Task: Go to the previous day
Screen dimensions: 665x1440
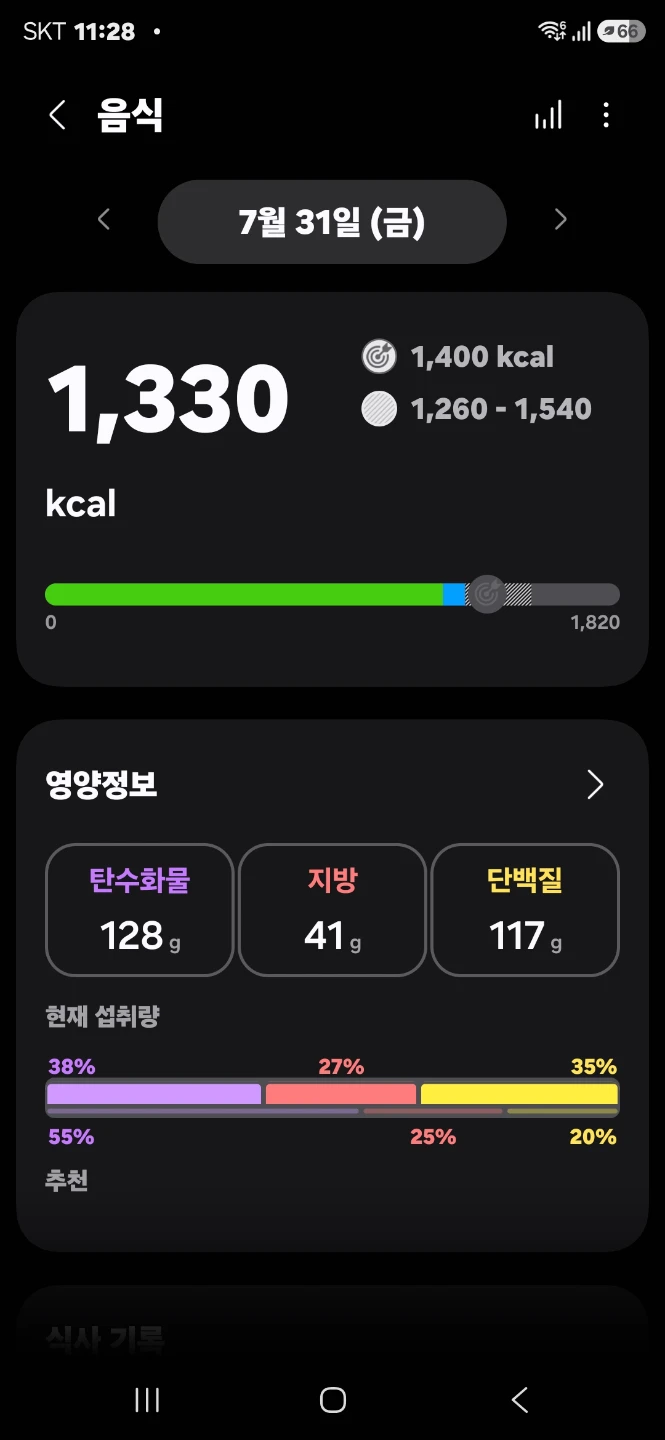Action: [104, 220]
